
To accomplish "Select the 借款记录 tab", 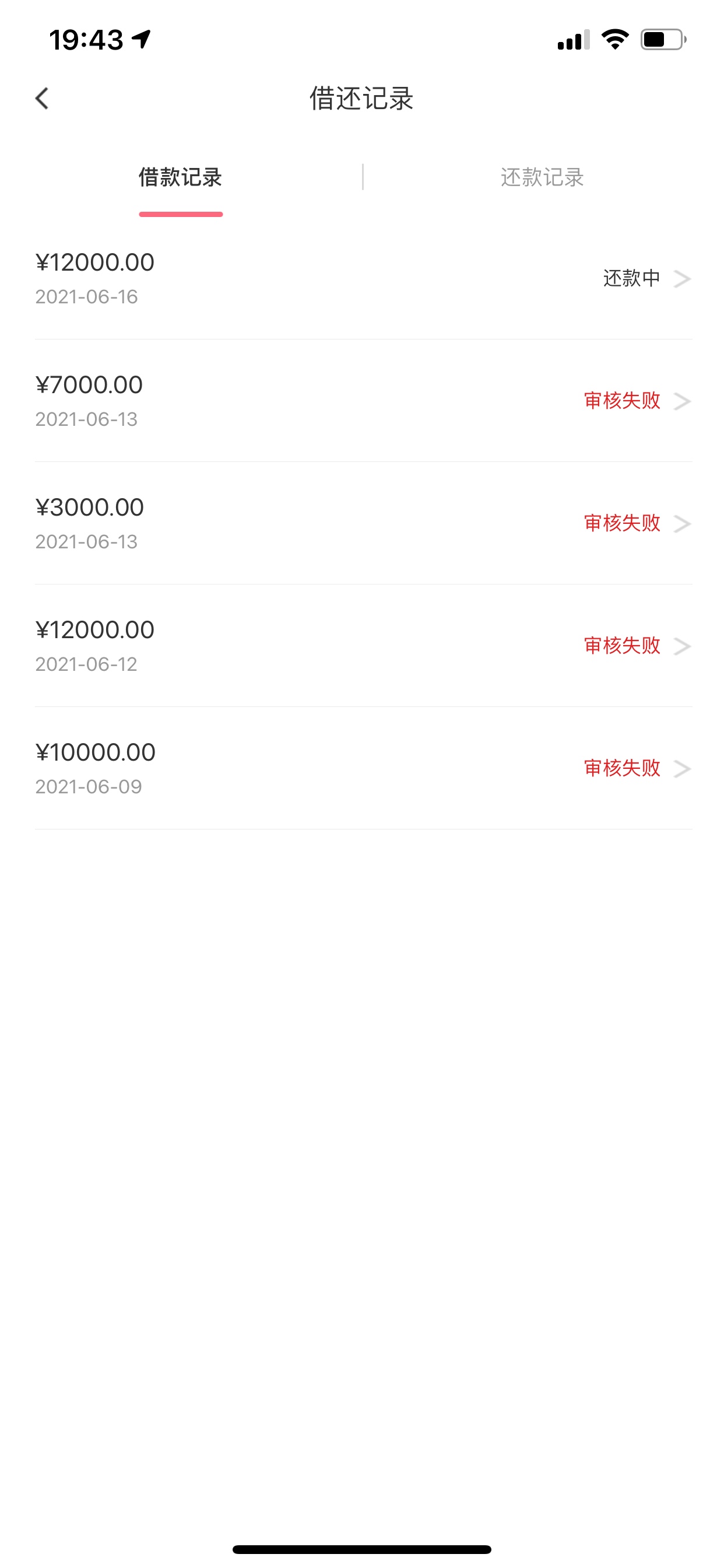I will (180, 177).
